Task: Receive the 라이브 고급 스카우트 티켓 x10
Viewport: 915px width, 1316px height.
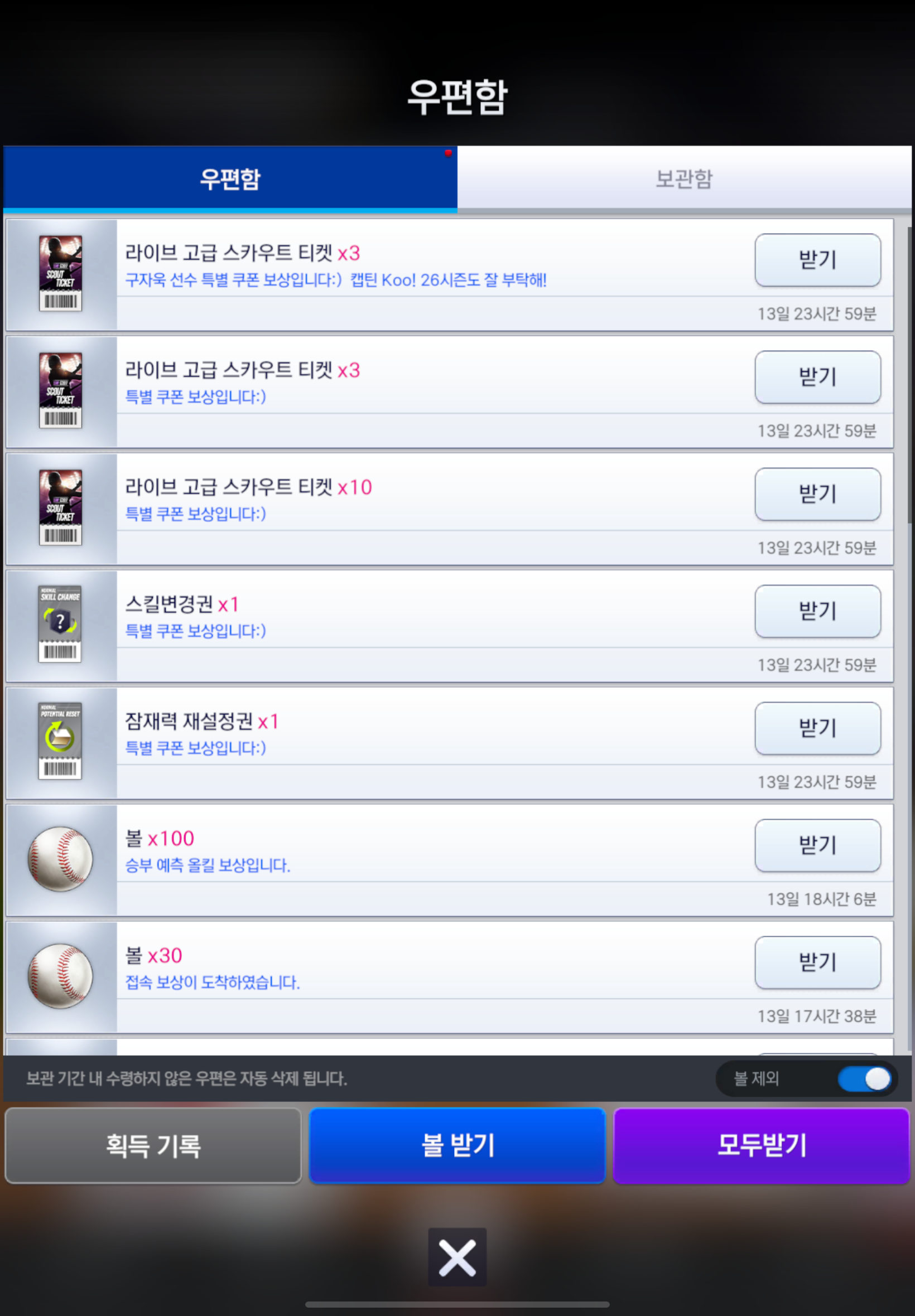Action: tap(817, 494)
